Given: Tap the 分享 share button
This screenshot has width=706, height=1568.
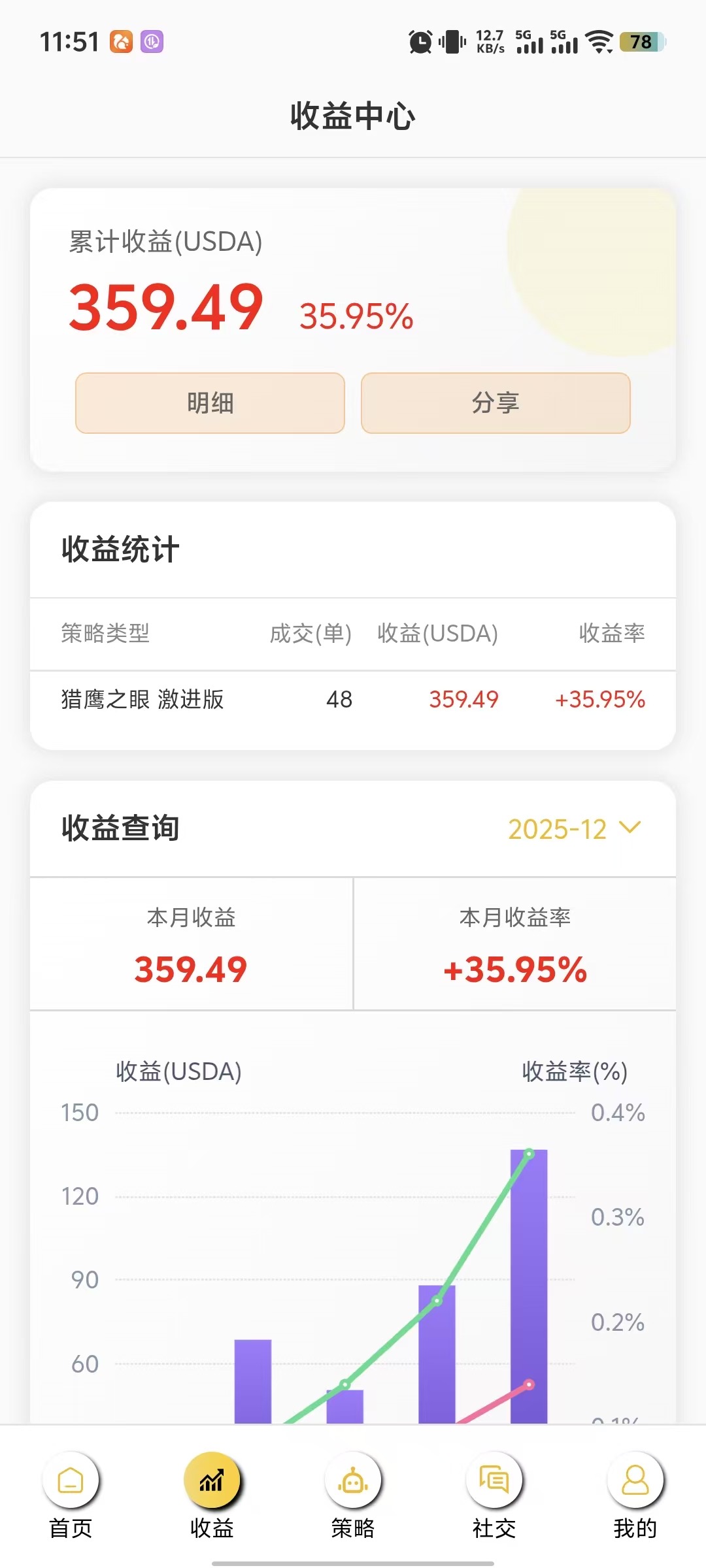Looking at the screenshot, I should point(496,402).
